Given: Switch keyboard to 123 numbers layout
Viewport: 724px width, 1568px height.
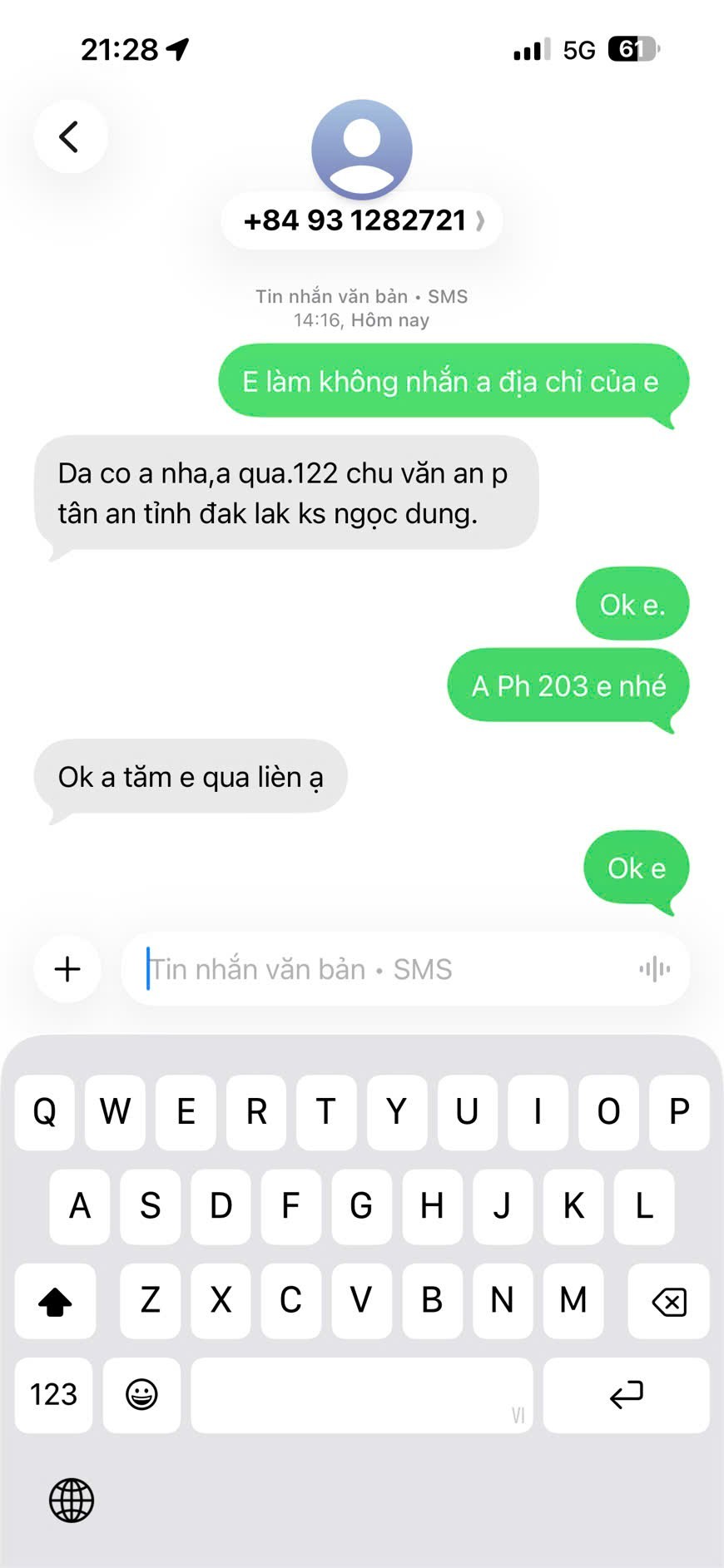Looking at the screenshot, I should pyautogui.click(x=54, y=1395).
